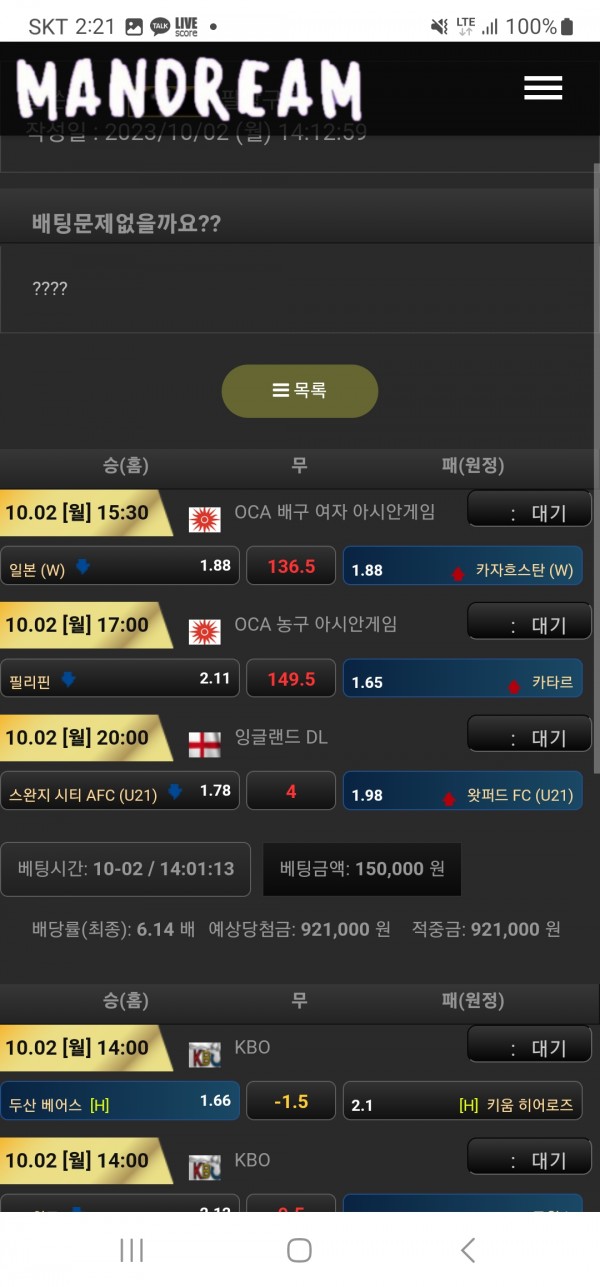Screen dimensions: 600x1287
Task: Go back with system back button
Action: [467, 1249]
